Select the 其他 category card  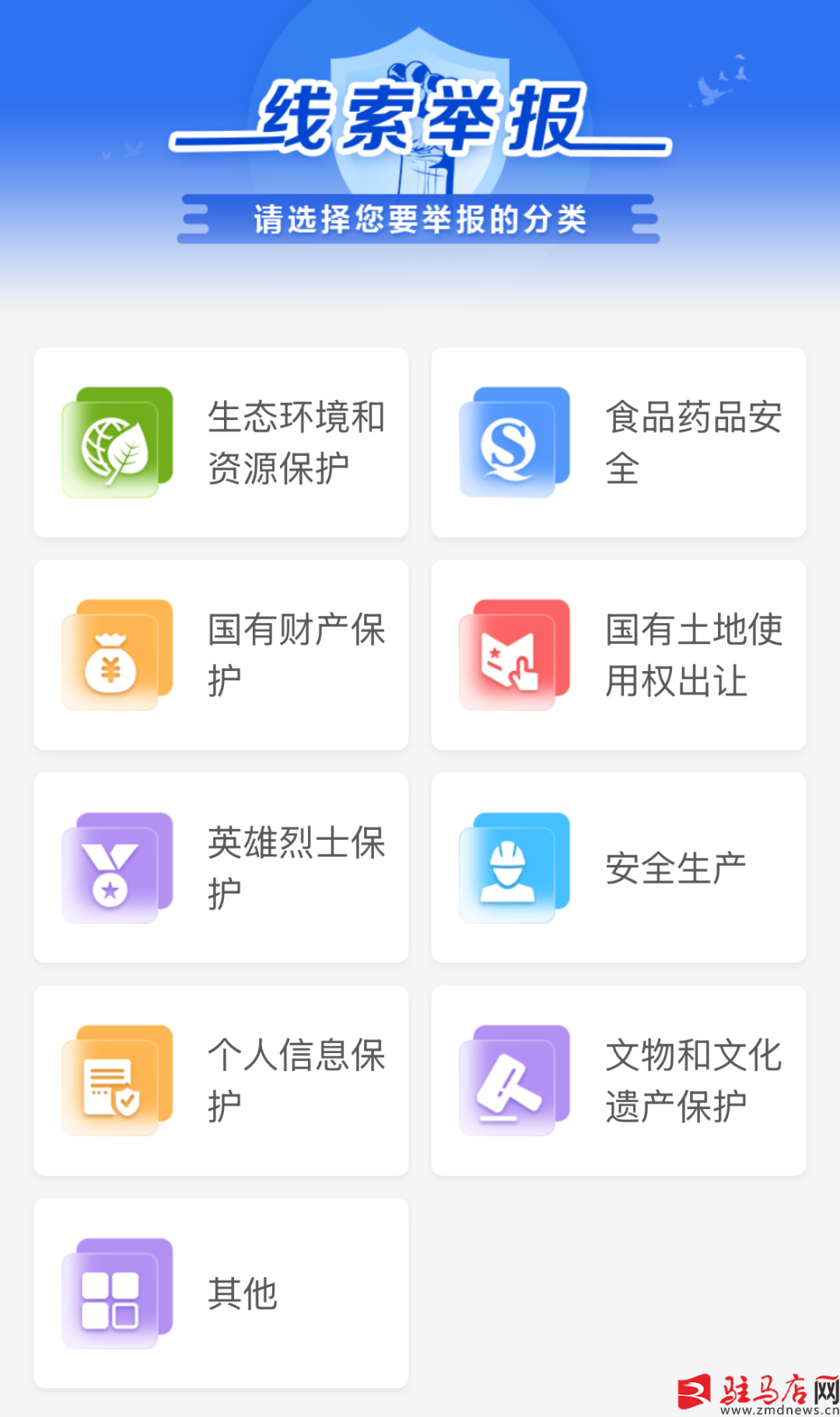[221, 1293]
